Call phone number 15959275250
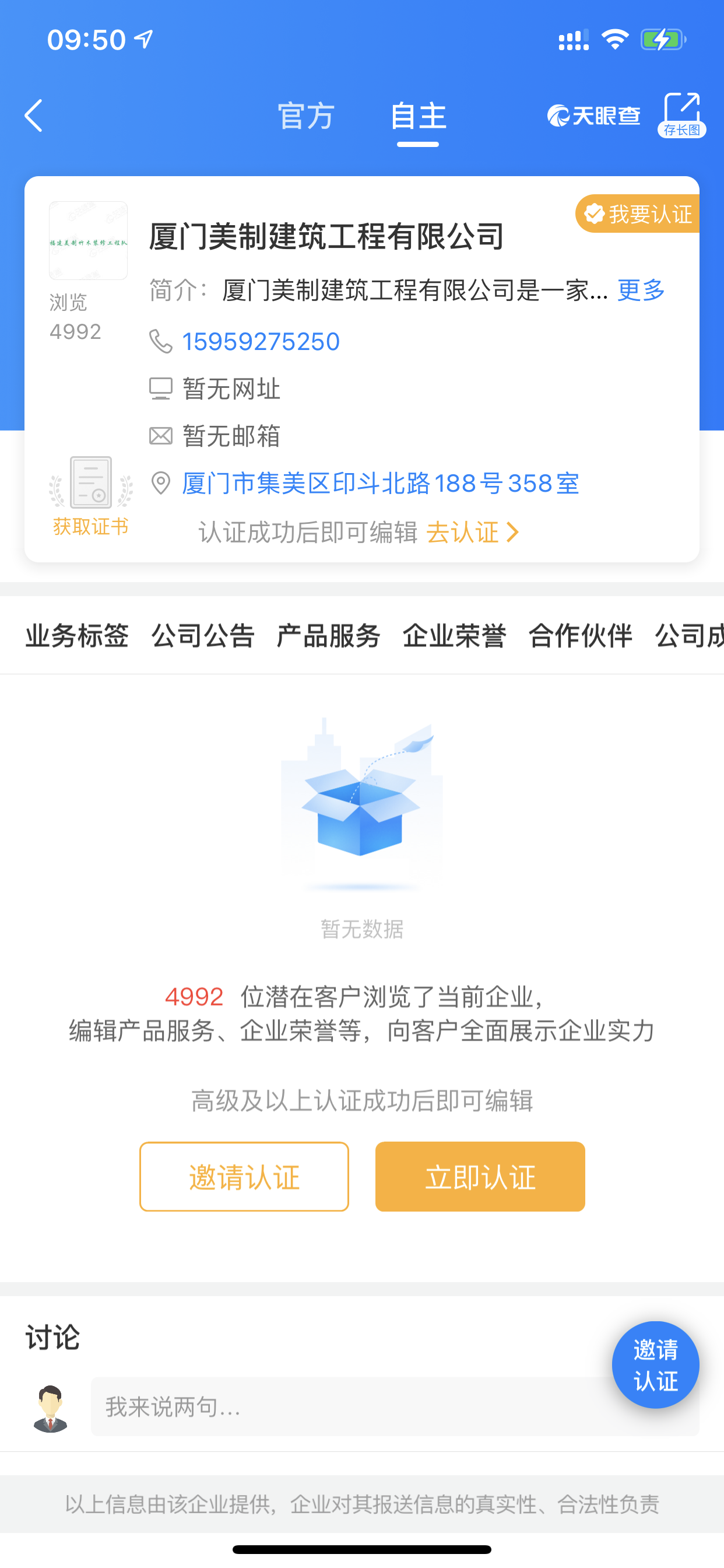The image size is (724, 1568). tap(261, 341)
